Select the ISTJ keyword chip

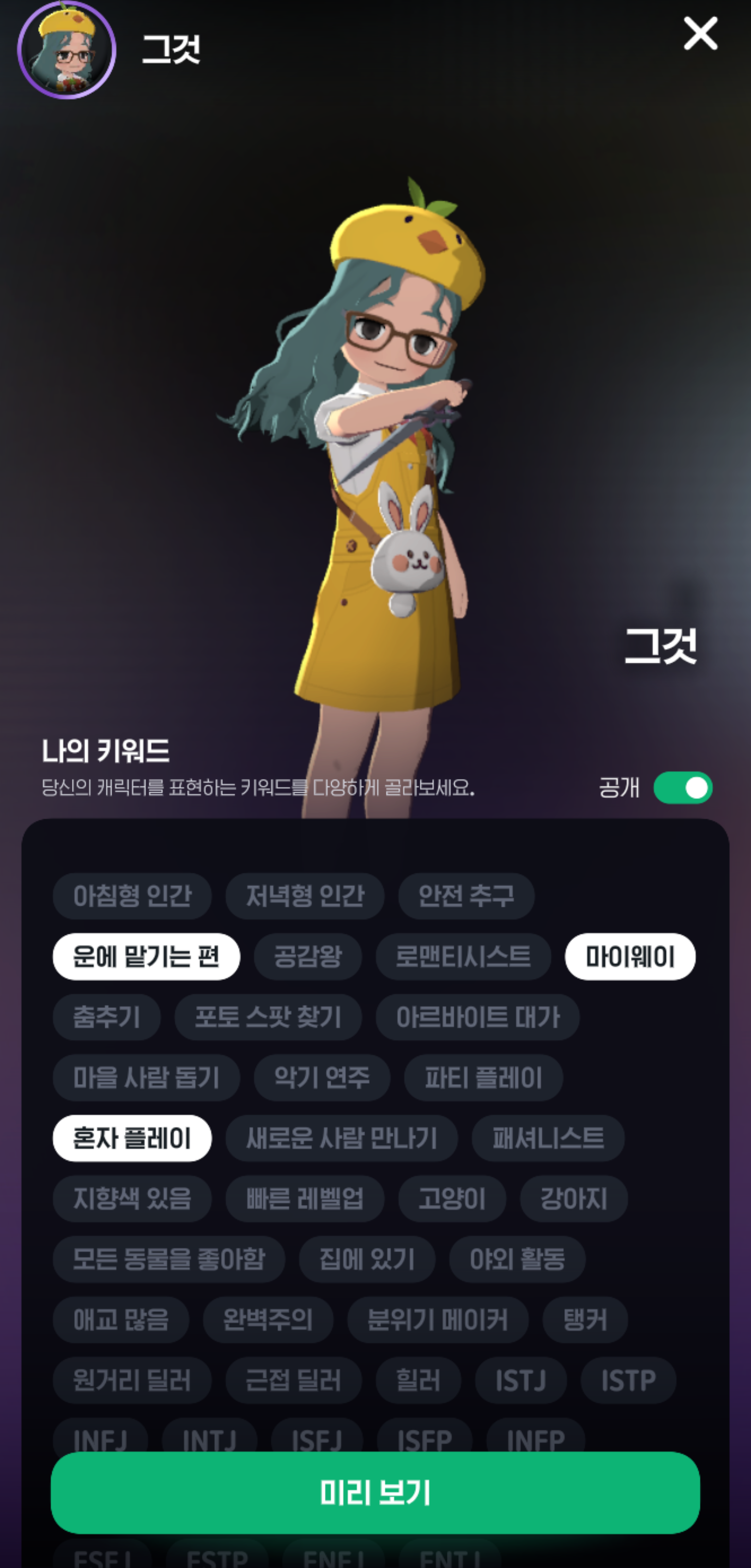coord(521,1380)
